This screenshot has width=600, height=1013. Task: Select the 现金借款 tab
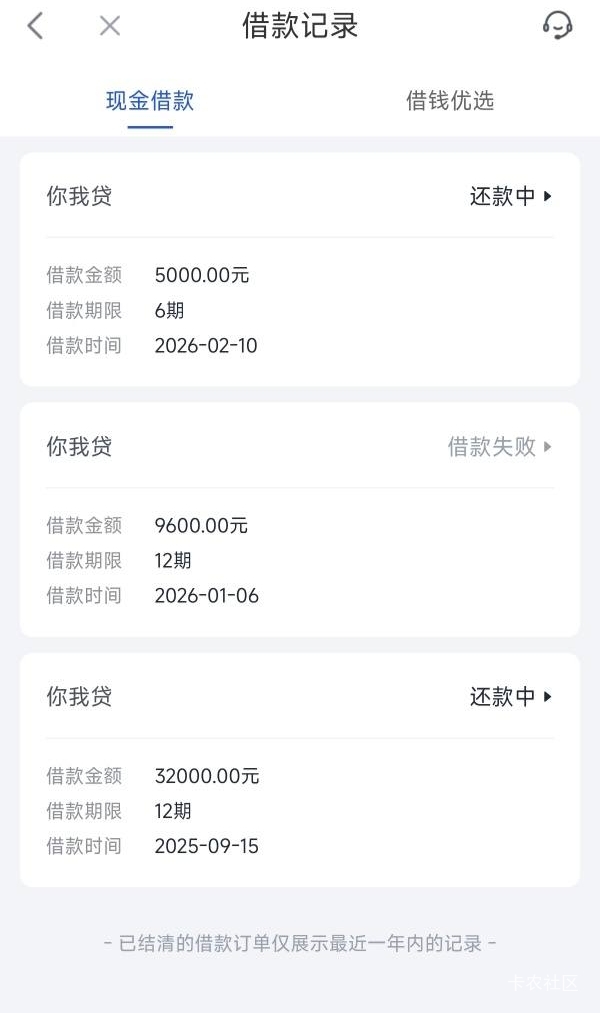coord(150,101)
